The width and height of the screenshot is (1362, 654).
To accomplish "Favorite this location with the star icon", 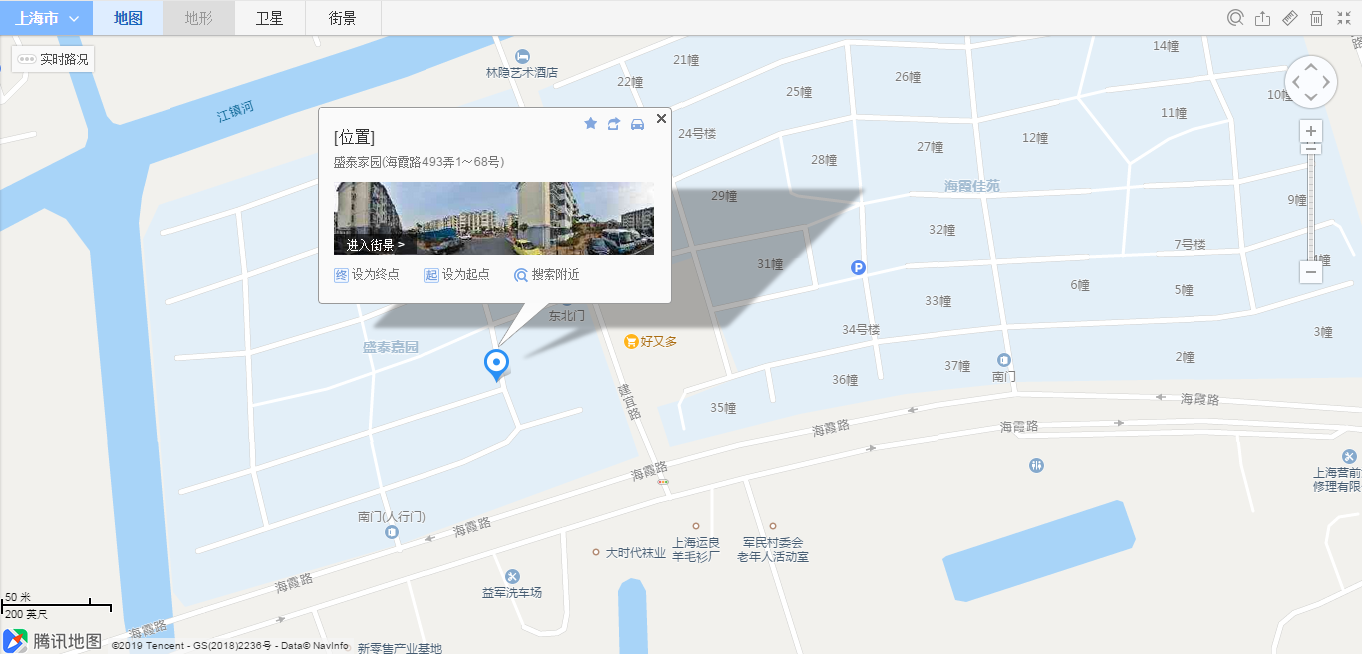I will click(590, 123).
